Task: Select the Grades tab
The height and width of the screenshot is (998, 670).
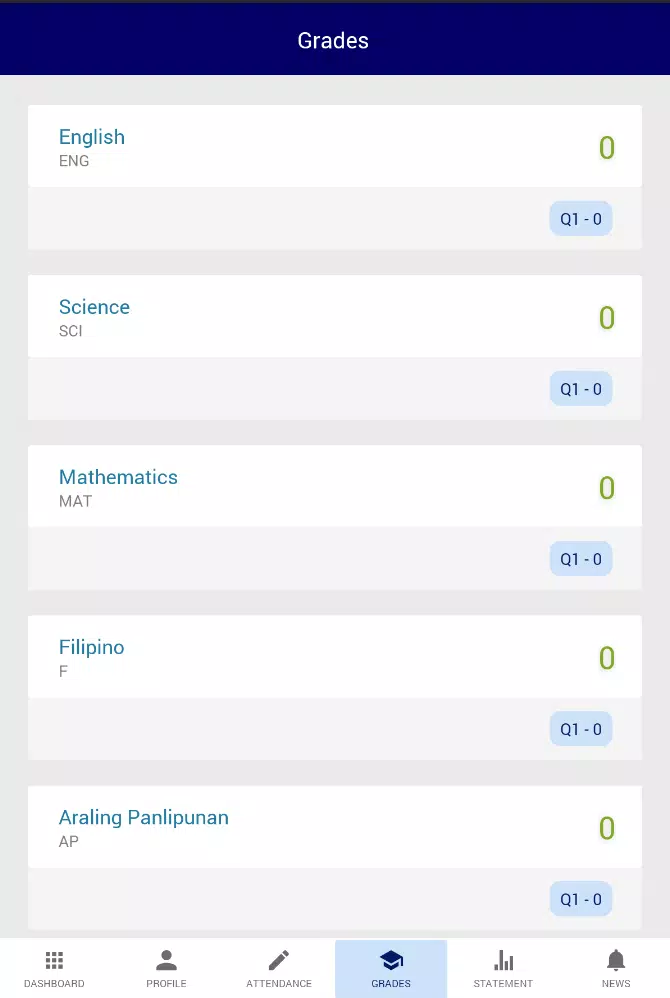Action: 391,968
